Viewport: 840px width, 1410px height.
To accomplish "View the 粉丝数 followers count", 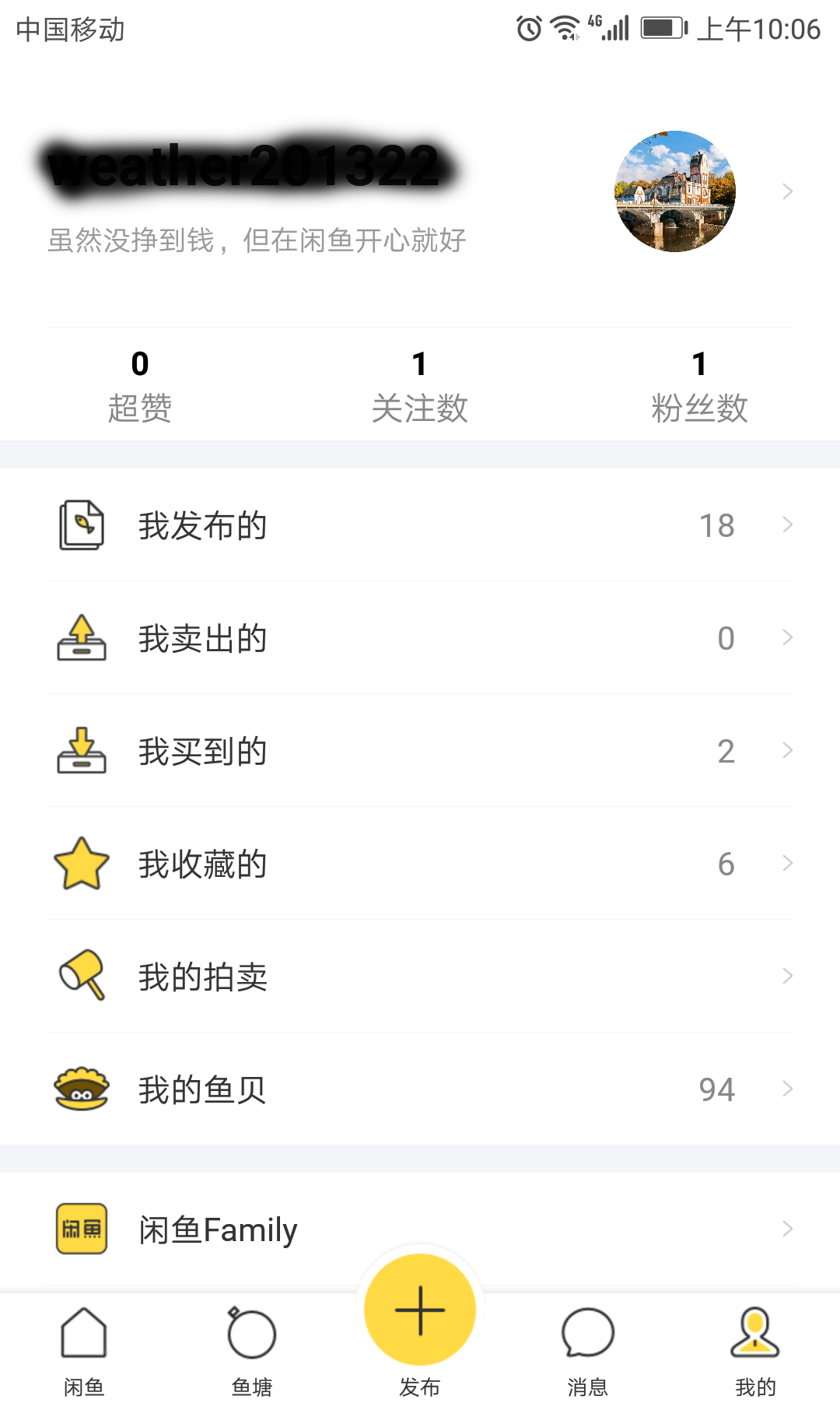I will point(699,383).
